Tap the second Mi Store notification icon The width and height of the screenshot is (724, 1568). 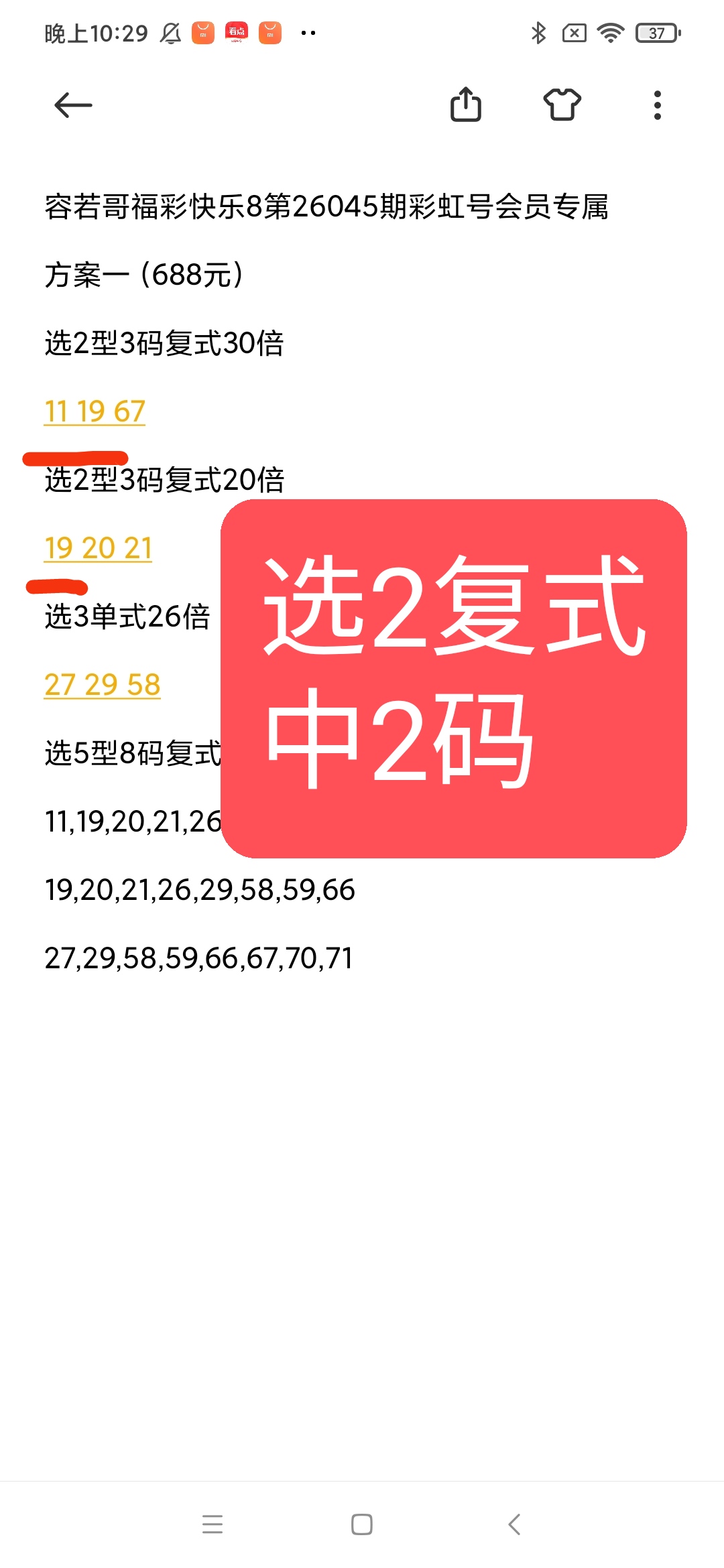pos(271,31)
